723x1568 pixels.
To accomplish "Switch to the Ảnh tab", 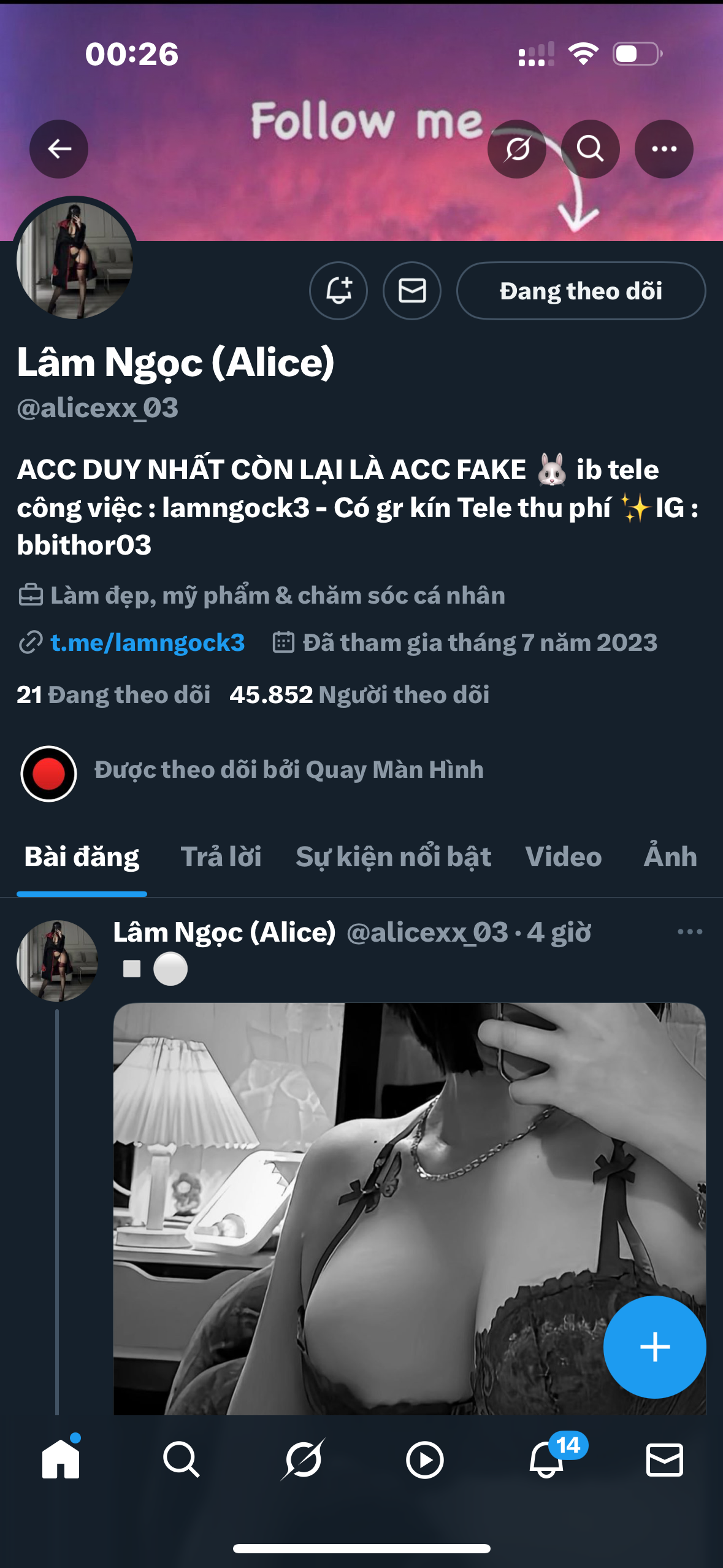I will [x=670, y=857].
